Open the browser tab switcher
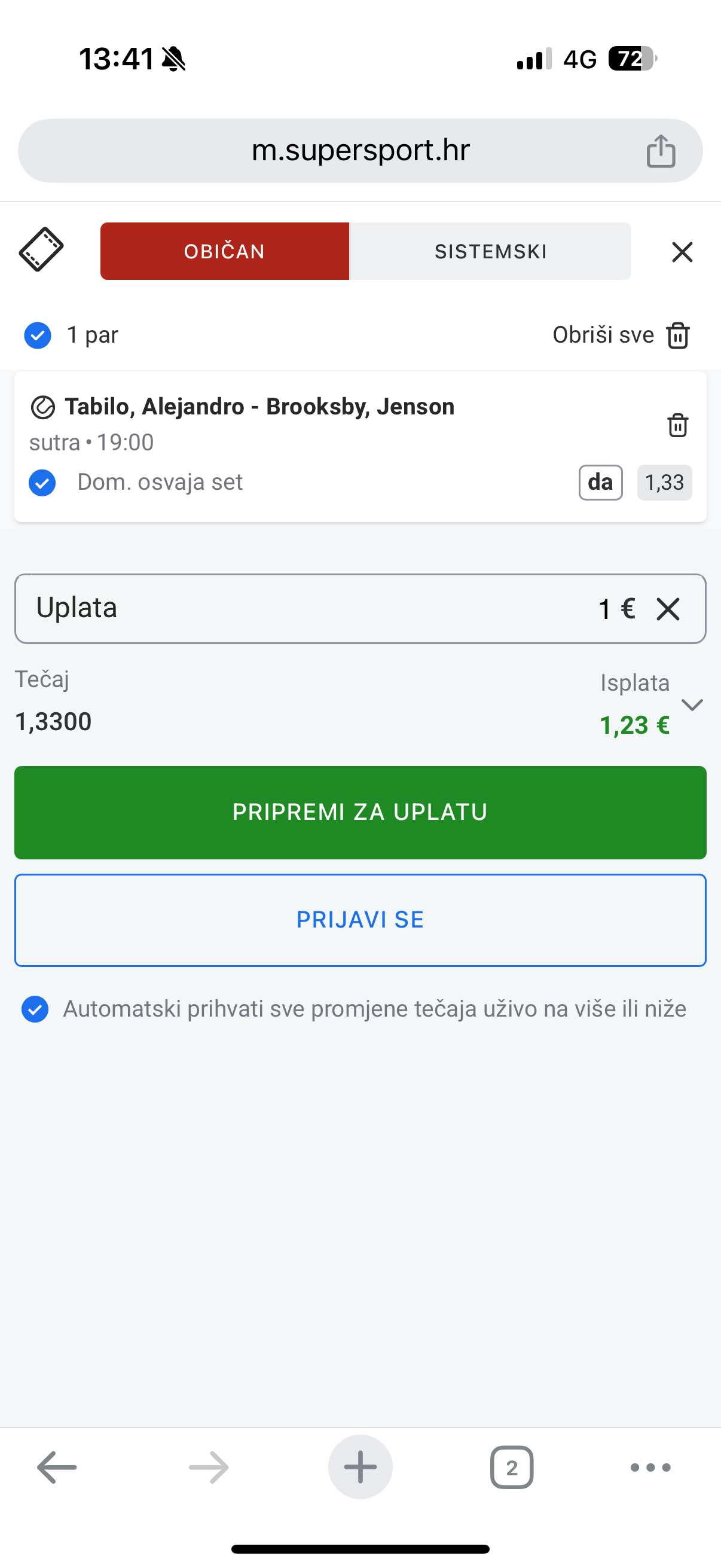Image resolution: width=721 pixels, height=1568 pixels. click(512, 1468)
